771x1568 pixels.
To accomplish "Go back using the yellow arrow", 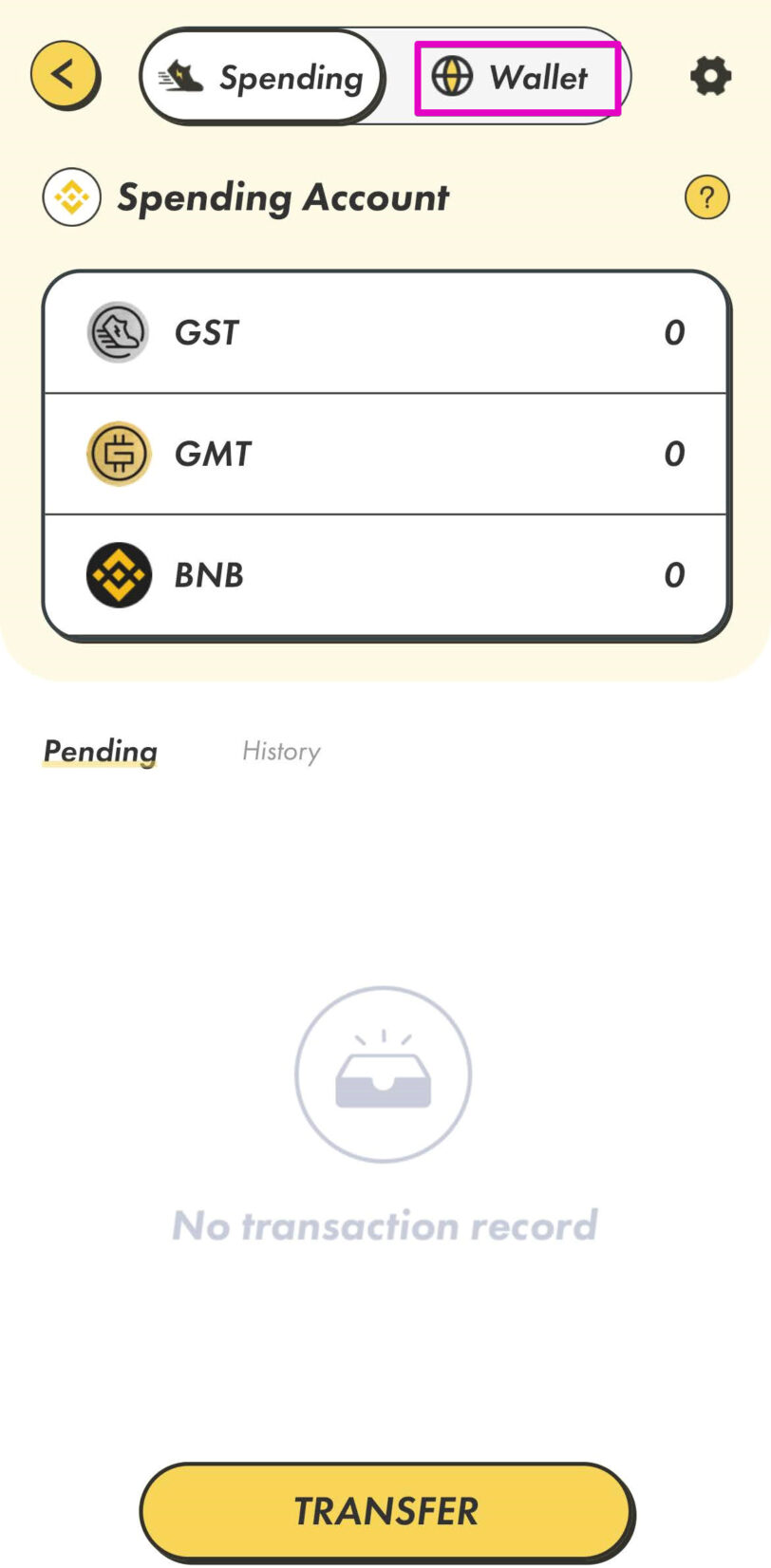I will [x=65, y=75].
